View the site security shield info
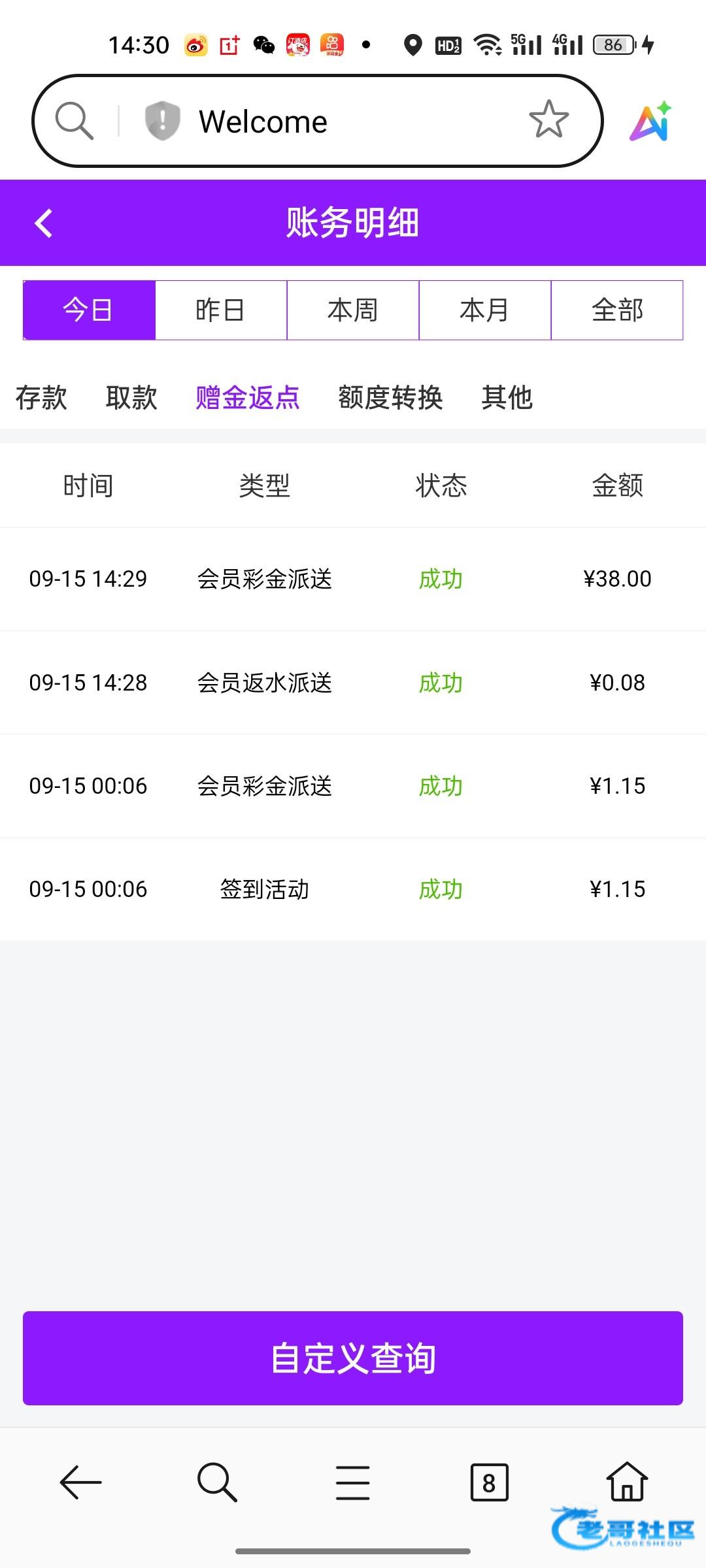 [x=162, y=121]
